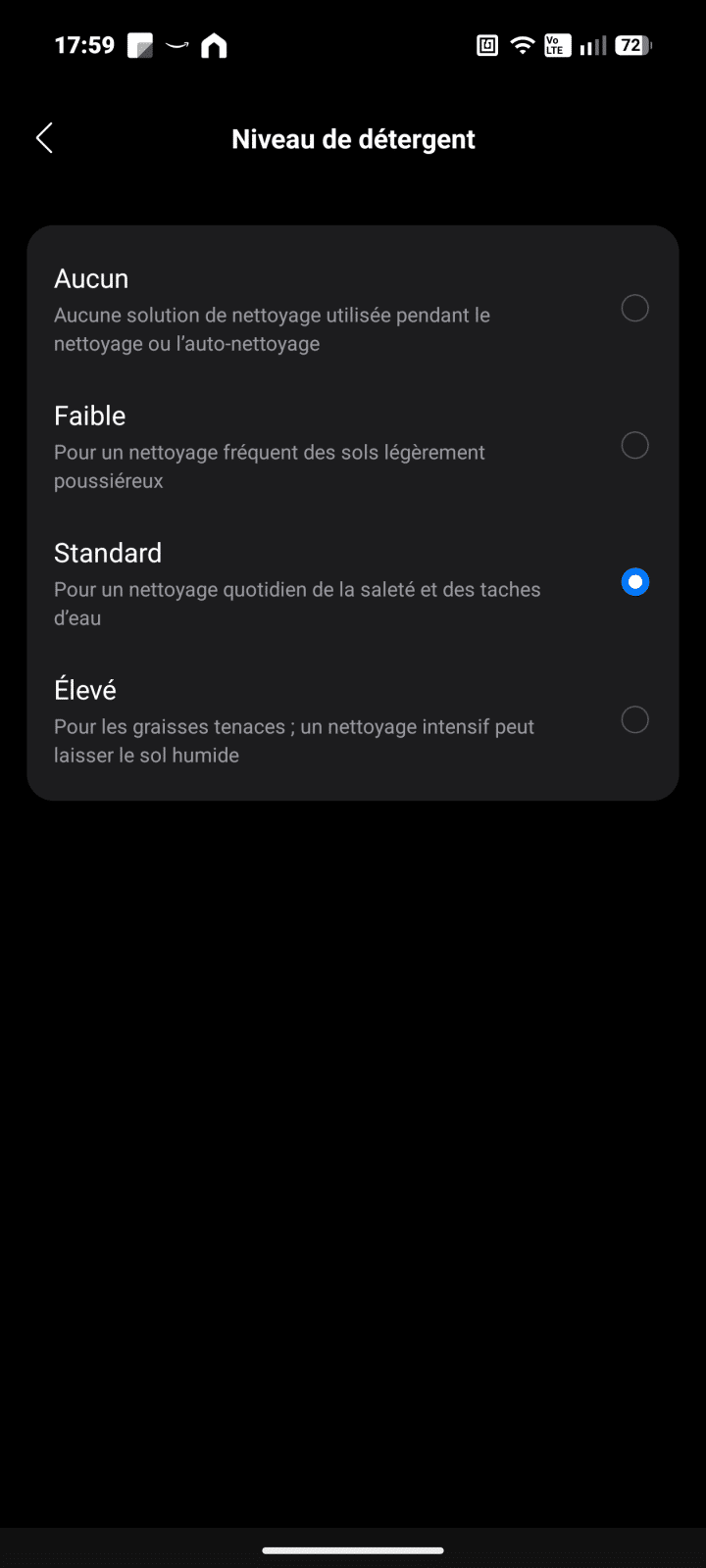Tap the settings options card panel
Image resolution: width=706 pixels, height=1568 pixels.
point(353,512)
